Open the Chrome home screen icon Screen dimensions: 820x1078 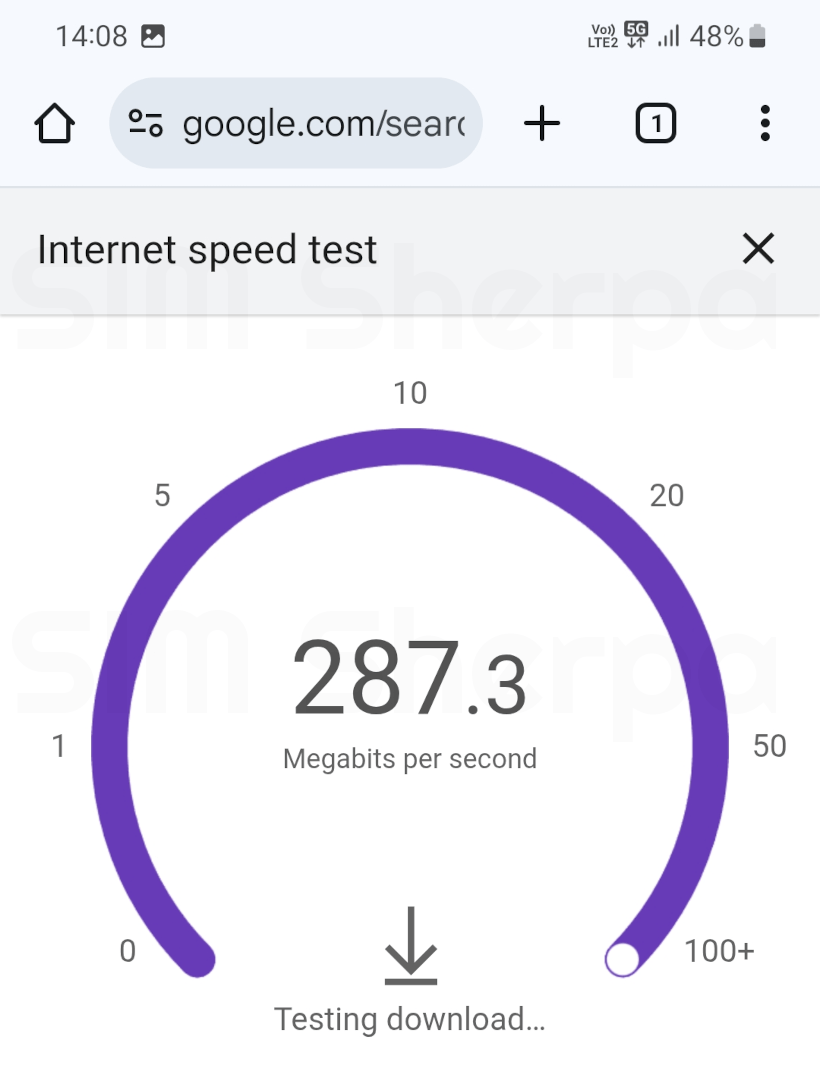click(55, 123)
